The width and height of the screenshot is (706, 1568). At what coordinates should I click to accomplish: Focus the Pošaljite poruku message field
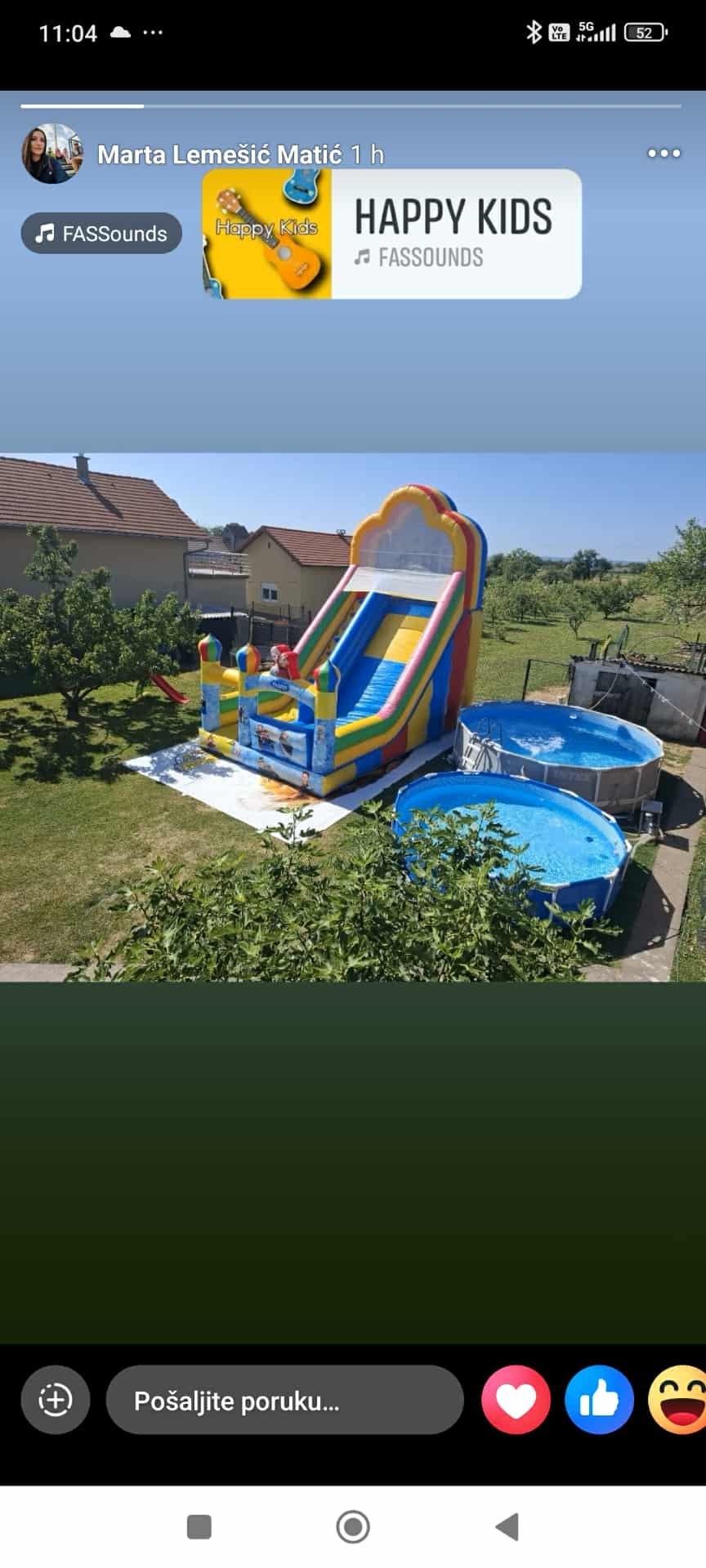(x=284, y=1401)
